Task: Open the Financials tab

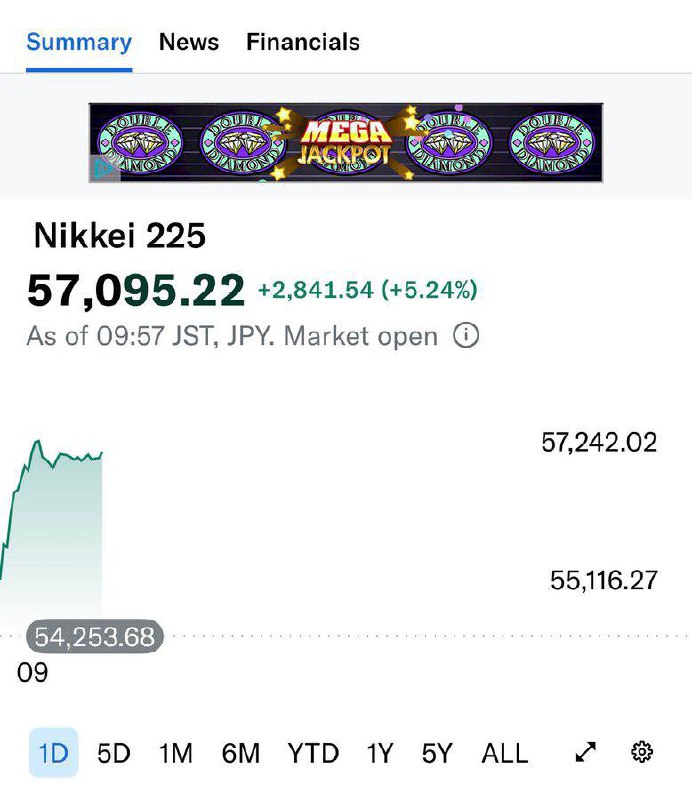Action: tap(303, 42)
